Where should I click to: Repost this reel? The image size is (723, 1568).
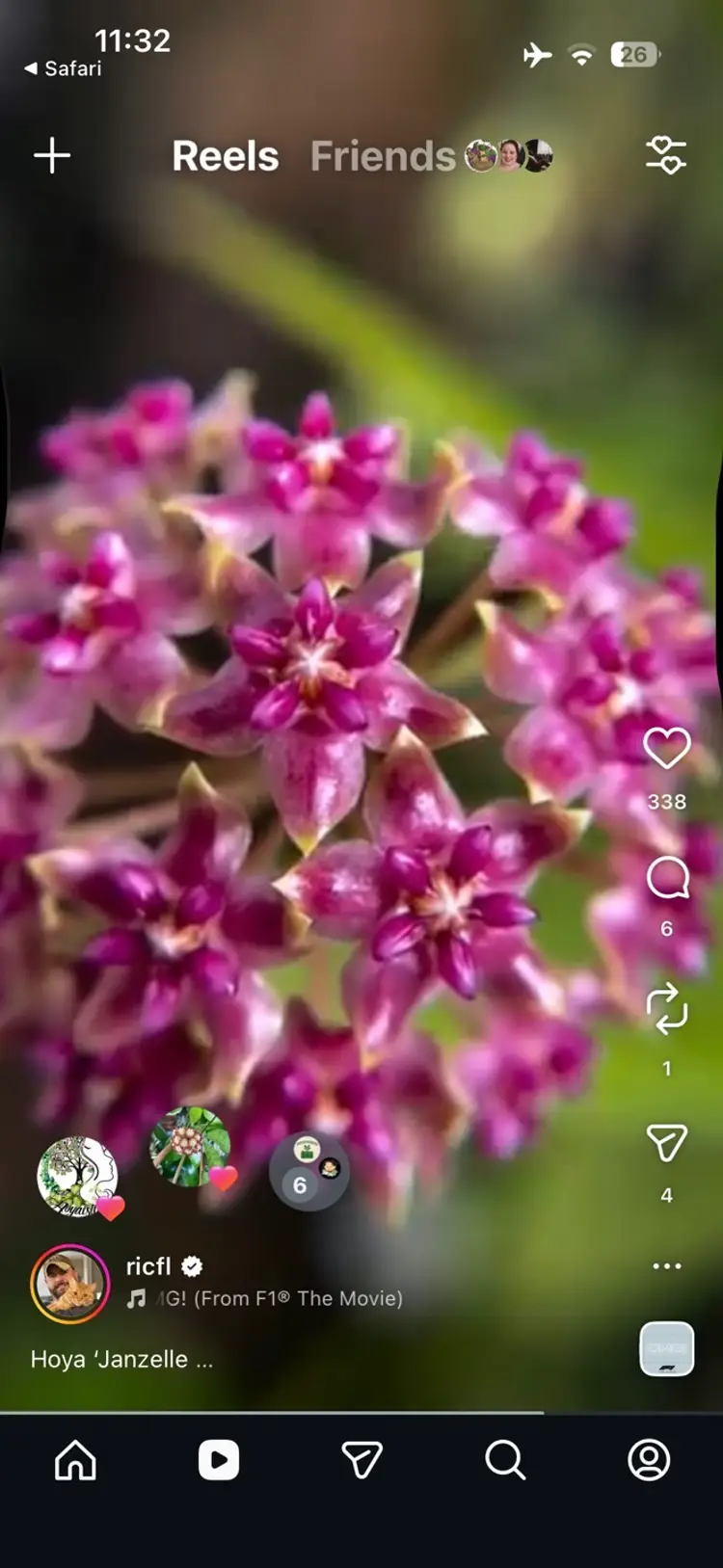(666, 1009)
